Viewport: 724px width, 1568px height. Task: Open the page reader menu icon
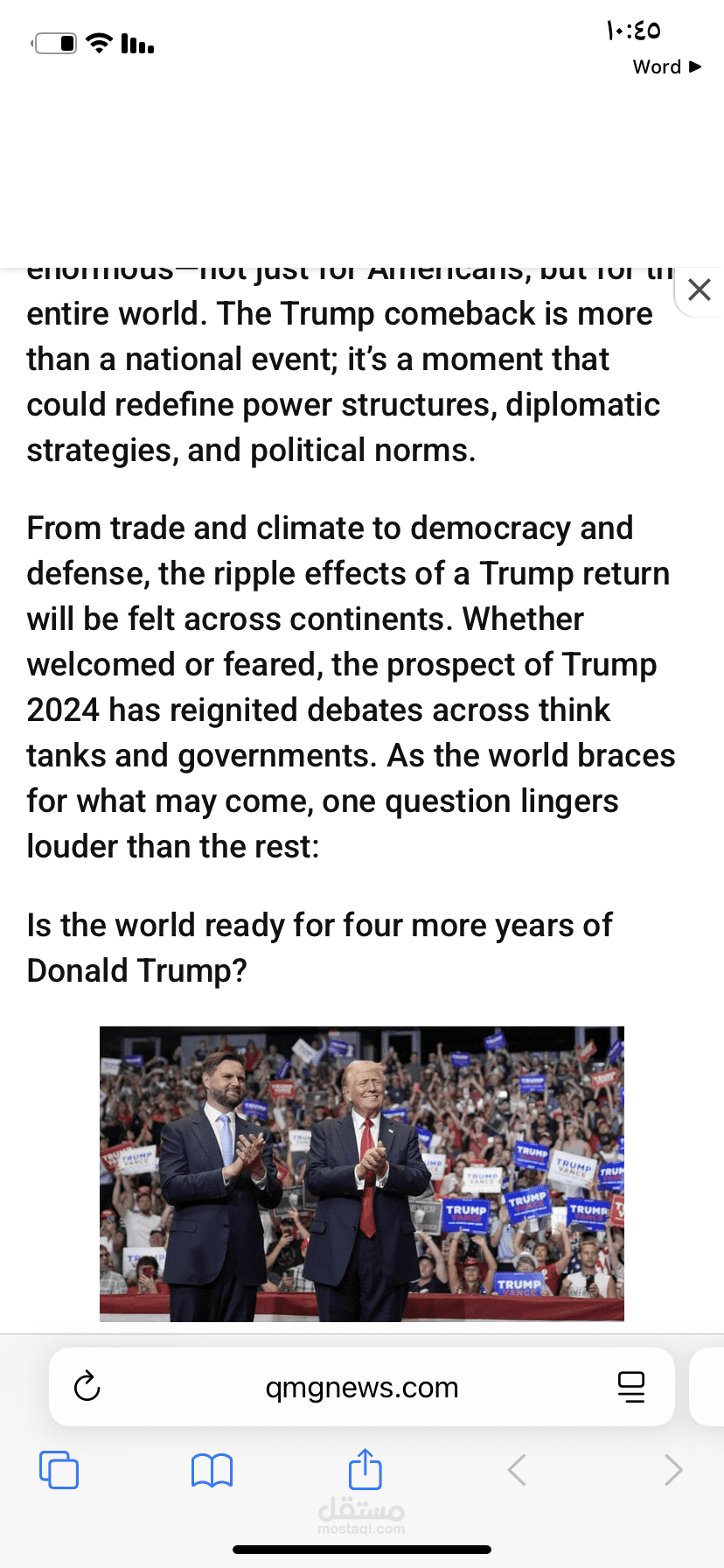(x=631, y=1387)
